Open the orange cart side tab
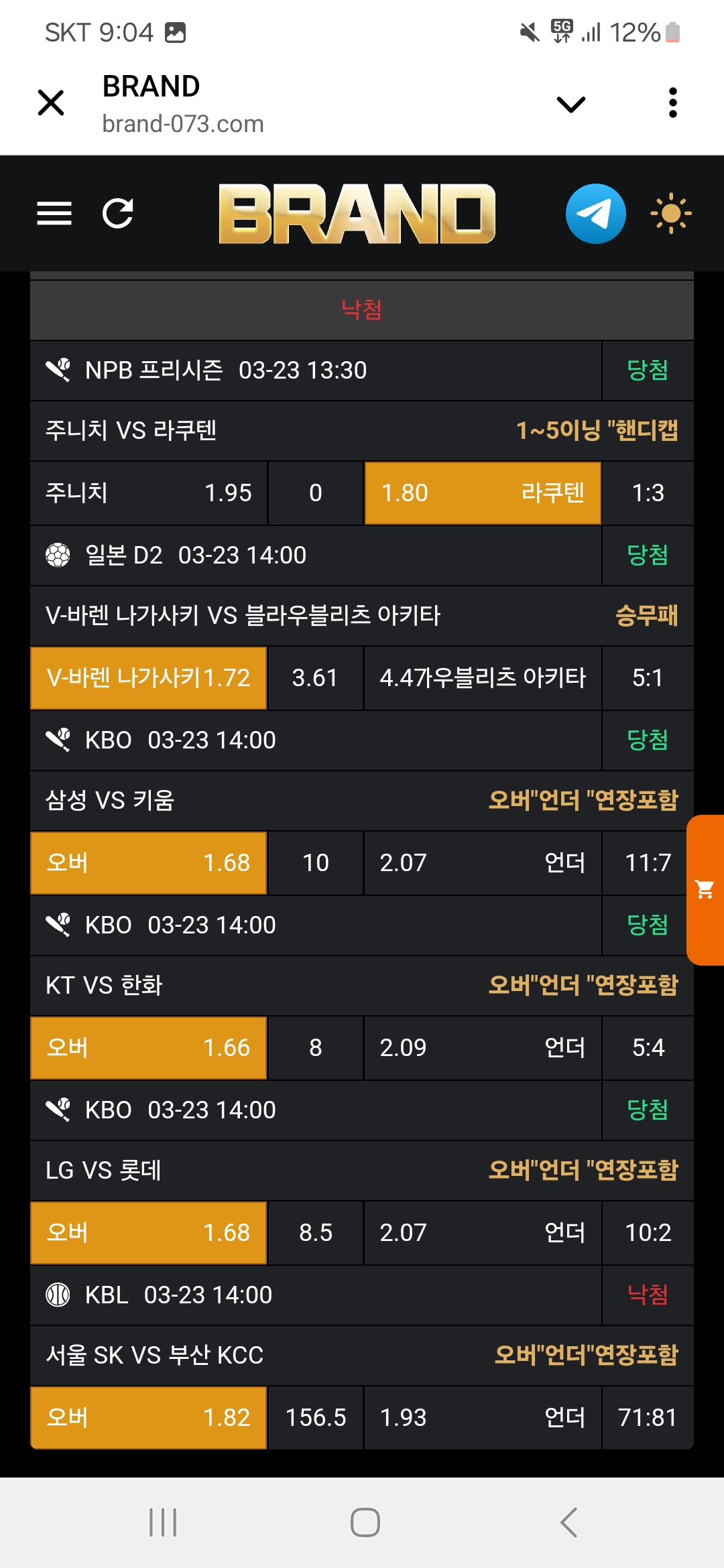The width and height of the screenshot is (724, 1568). coord(705,890)
